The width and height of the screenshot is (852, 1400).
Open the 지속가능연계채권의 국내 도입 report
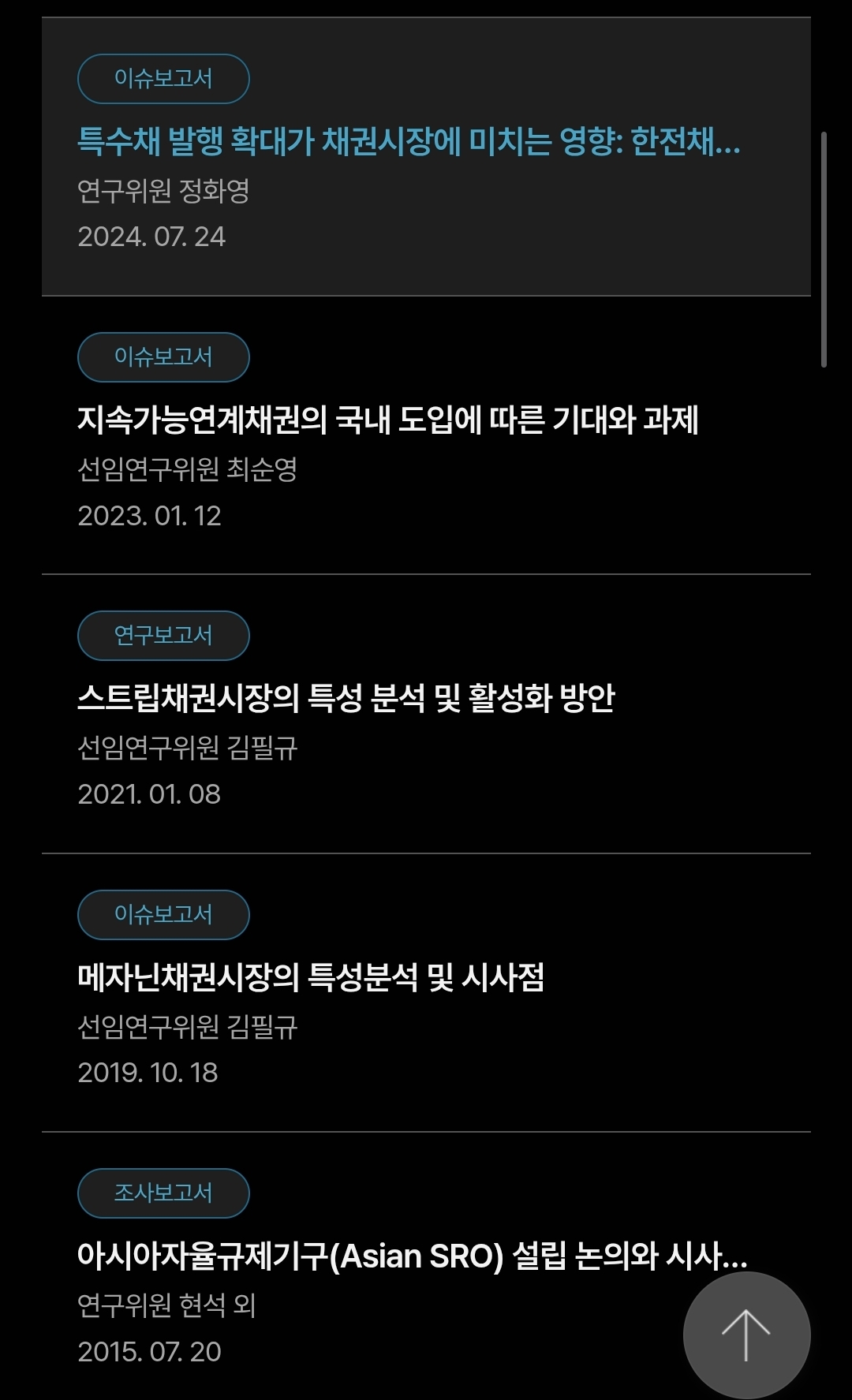click(x=387, y=420)
